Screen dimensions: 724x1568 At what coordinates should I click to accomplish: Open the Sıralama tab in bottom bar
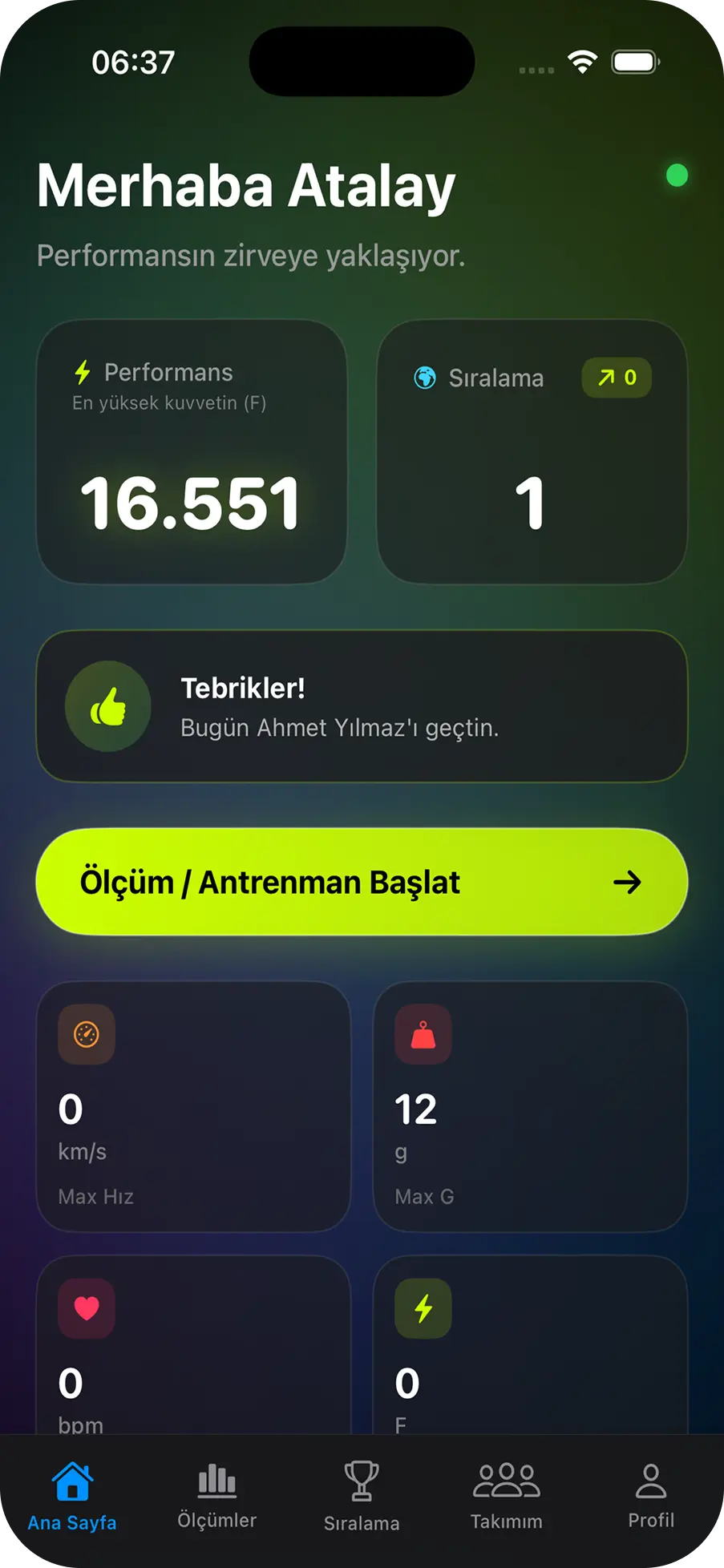(362, 1496)
